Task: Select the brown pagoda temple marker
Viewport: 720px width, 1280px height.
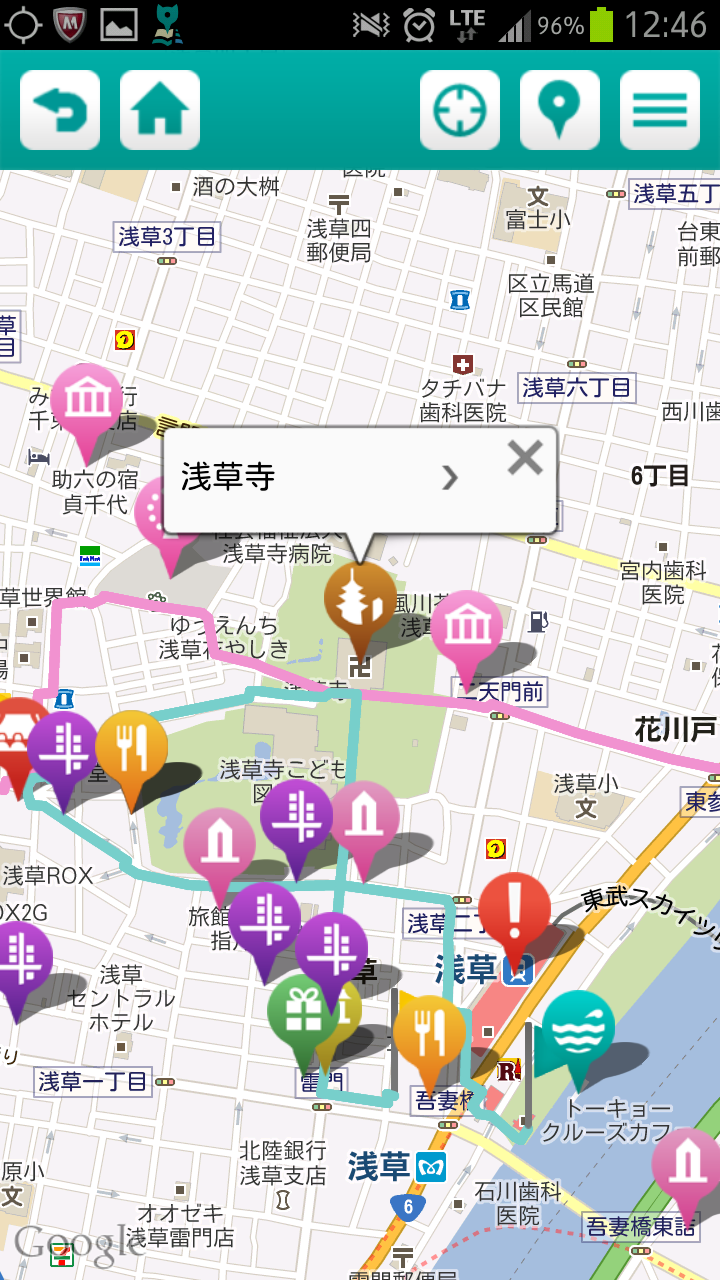Action: (x=359, y=602)
